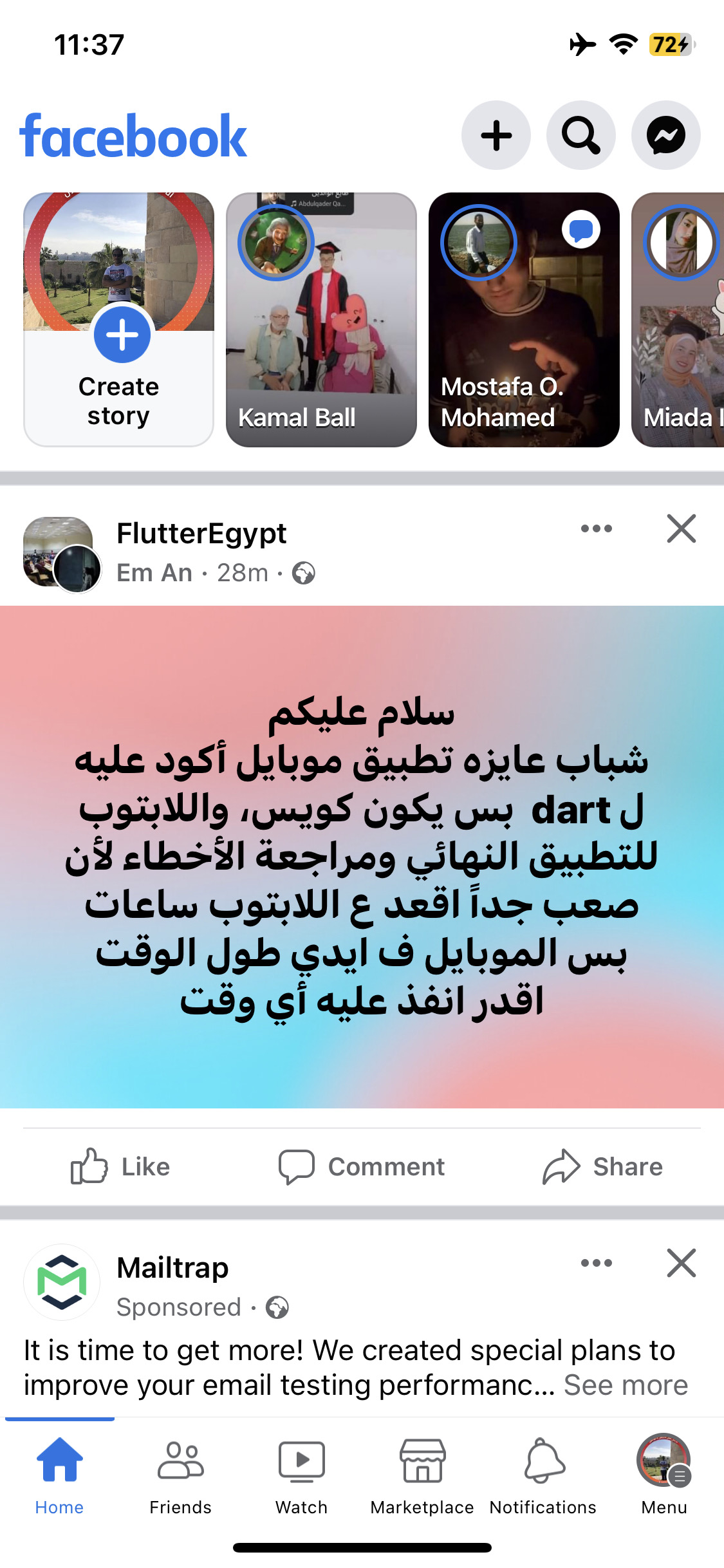The image size is (724, 1568).
Task: Open Facebook search
Action: (580, 136)
